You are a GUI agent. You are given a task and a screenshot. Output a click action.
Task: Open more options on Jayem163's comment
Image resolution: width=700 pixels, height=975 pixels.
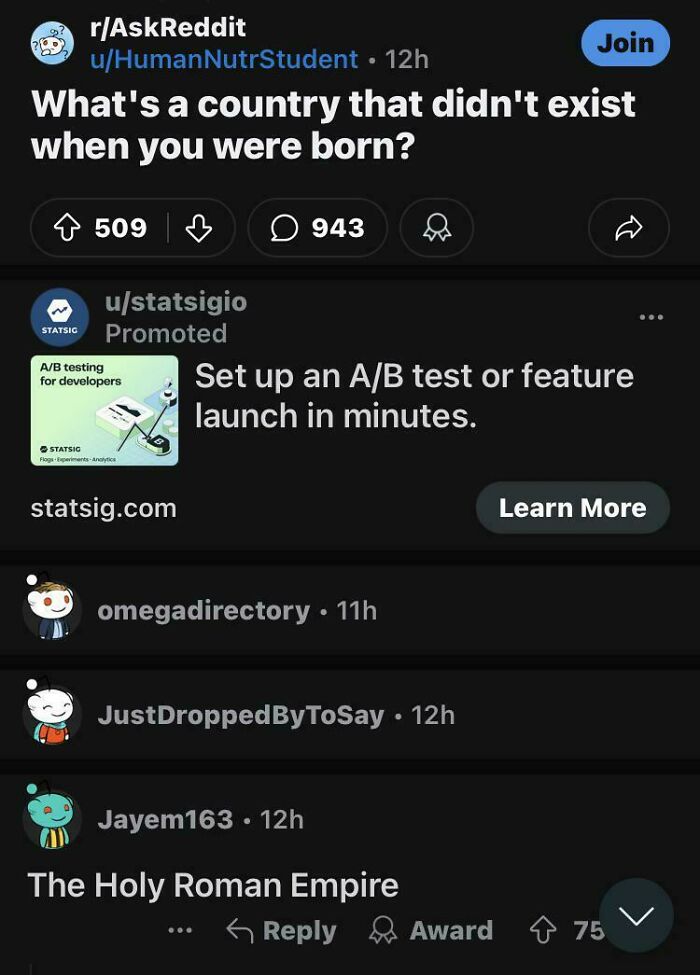[x=180, y=931]
